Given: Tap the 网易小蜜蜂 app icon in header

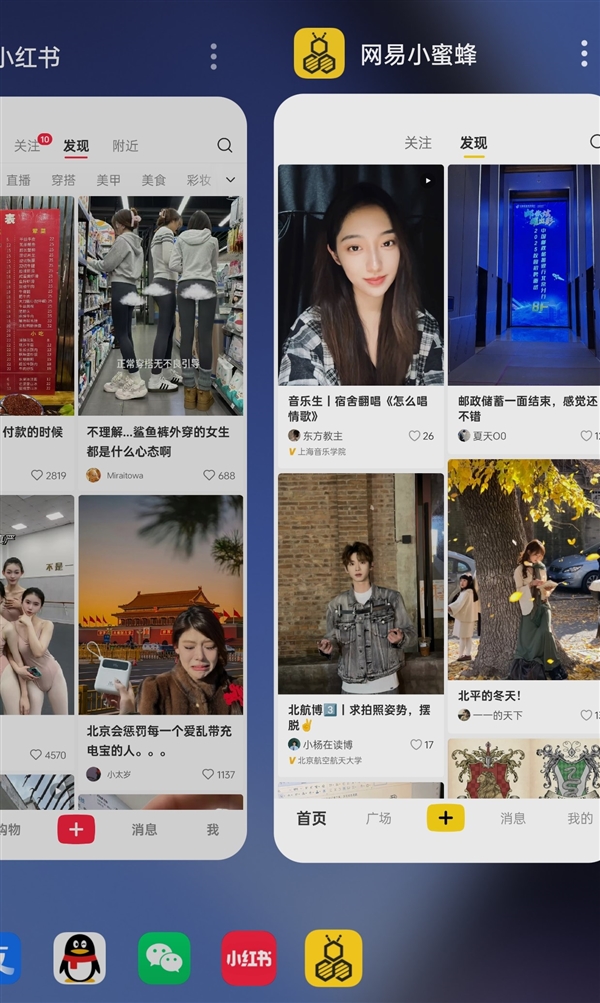Looking at the screenshot, I should click(x=319, y=54).
